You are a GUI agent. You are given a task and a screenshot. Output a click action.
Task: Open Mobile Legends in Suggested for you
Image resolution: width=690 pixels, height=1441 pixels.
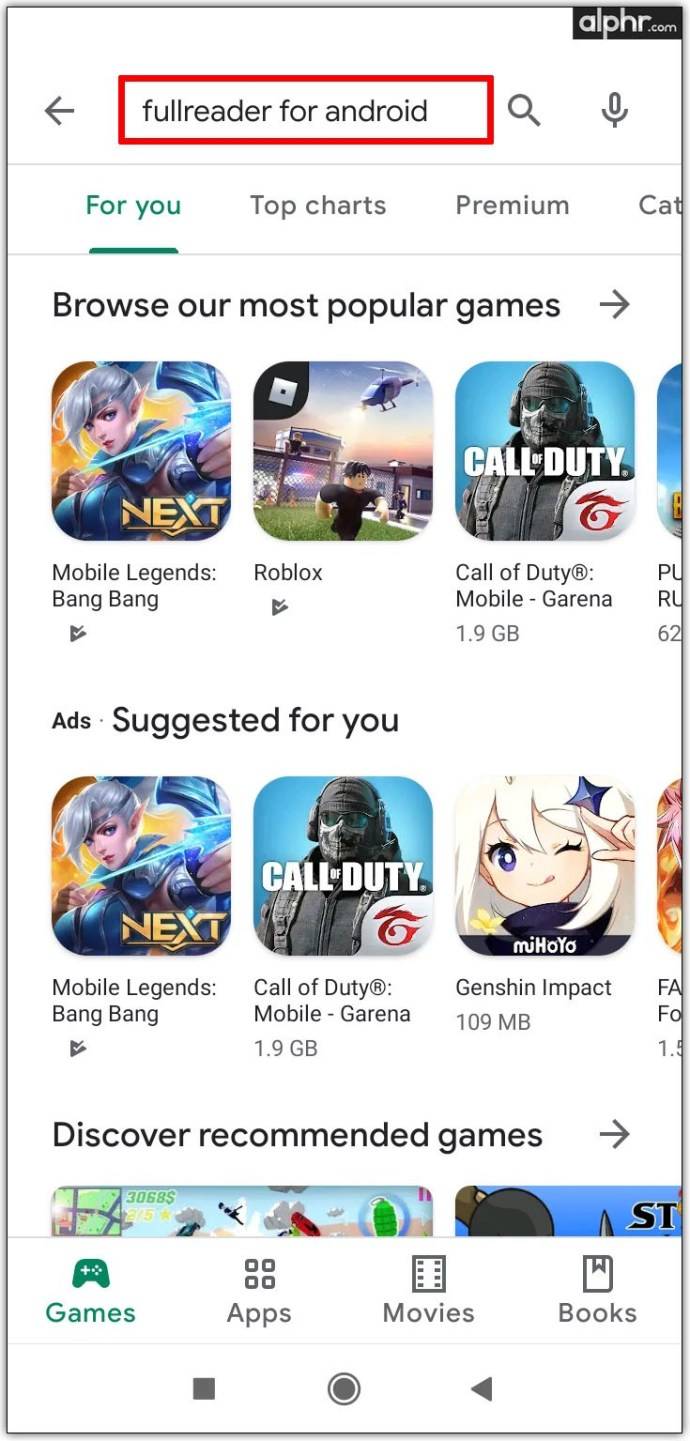click(141, 866)
